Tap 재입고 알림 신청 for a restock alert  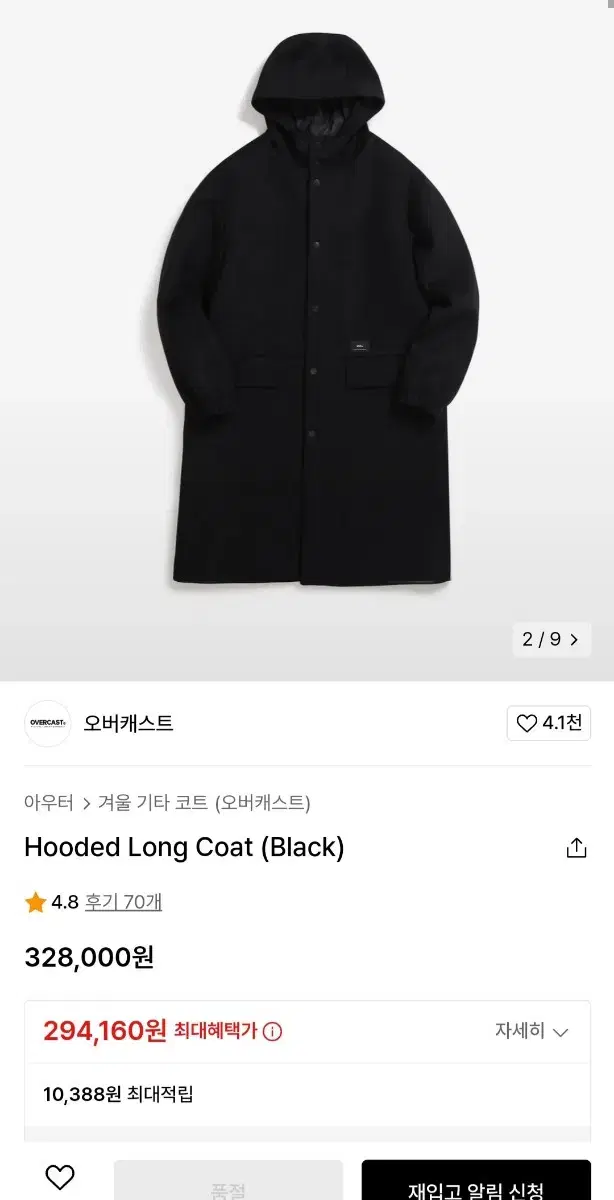click(476, 1182)
